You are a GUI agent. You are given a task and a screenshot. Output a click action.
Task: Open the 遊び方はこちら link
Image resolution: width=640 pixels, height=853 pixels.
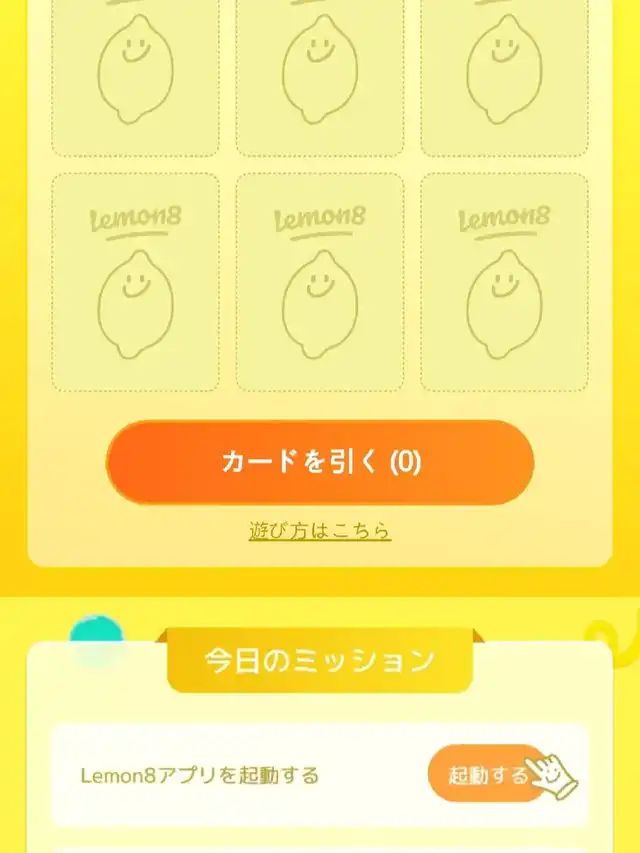[320, 531]
